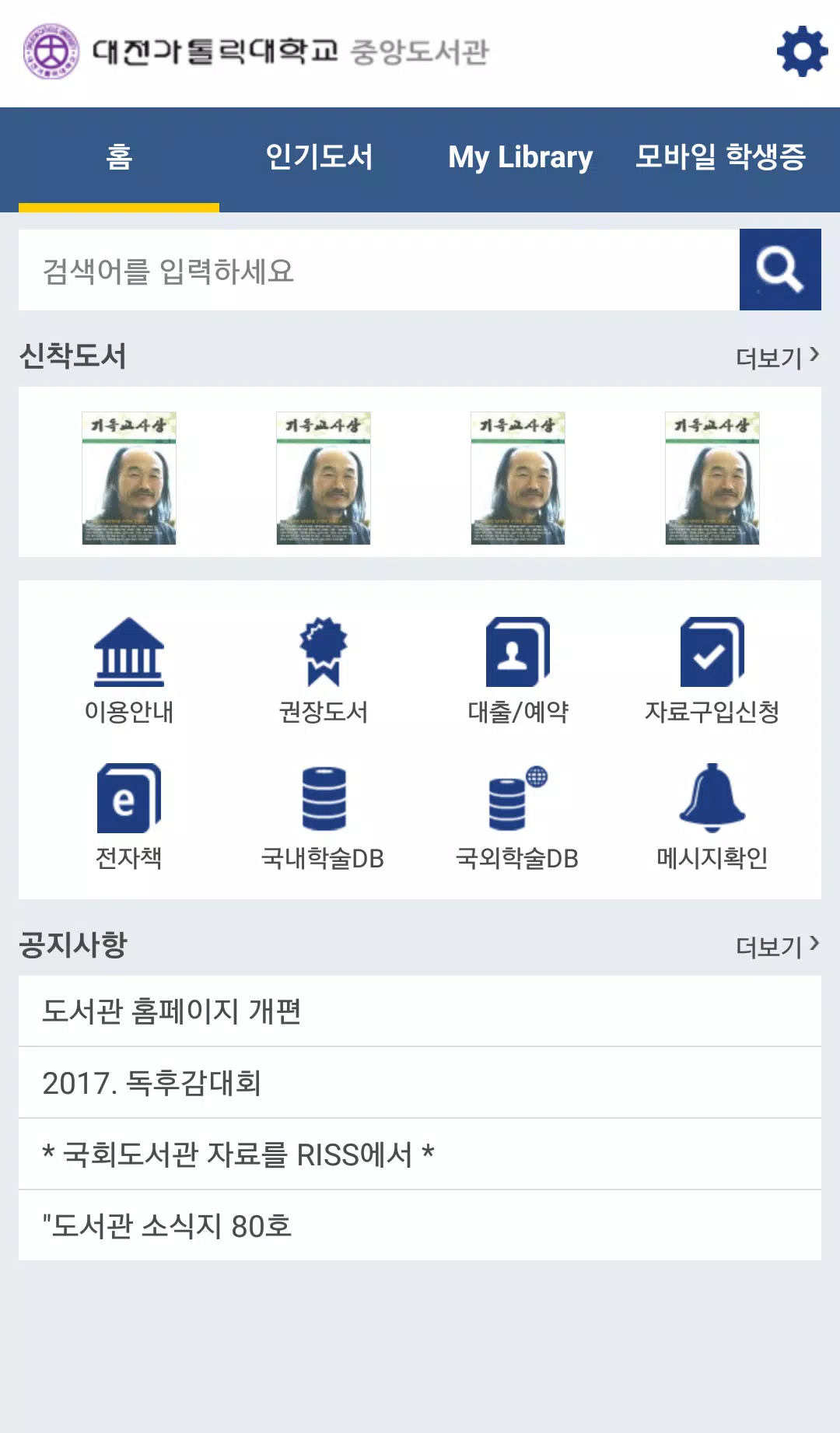This screenshot has height=1433, width=840.
Task: Switch to the My Library tab
Action: point(520,158)
